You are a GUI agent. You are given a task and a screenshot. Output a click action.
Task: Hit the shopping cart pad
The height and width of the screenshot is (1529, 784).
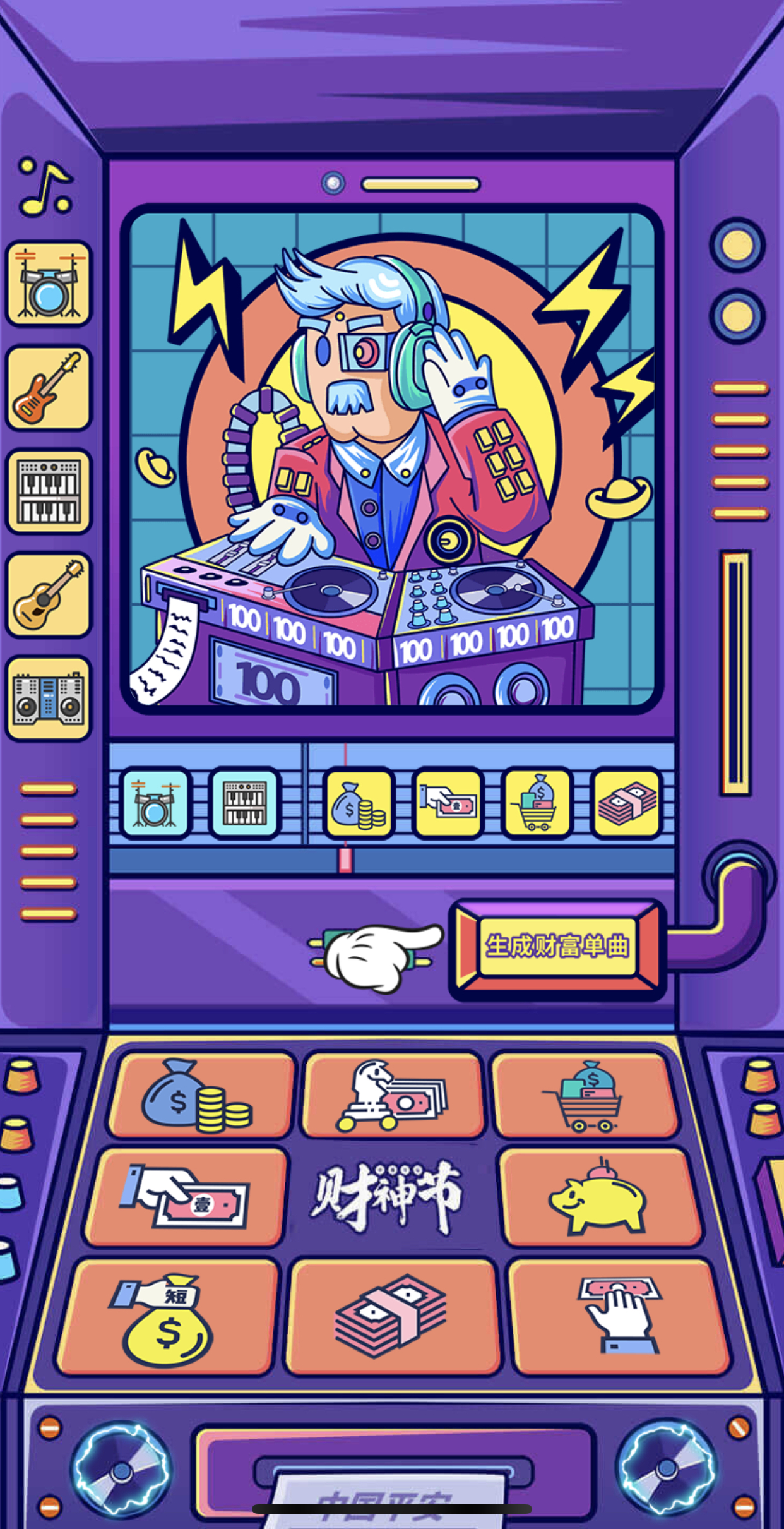tap(585, 1095)
